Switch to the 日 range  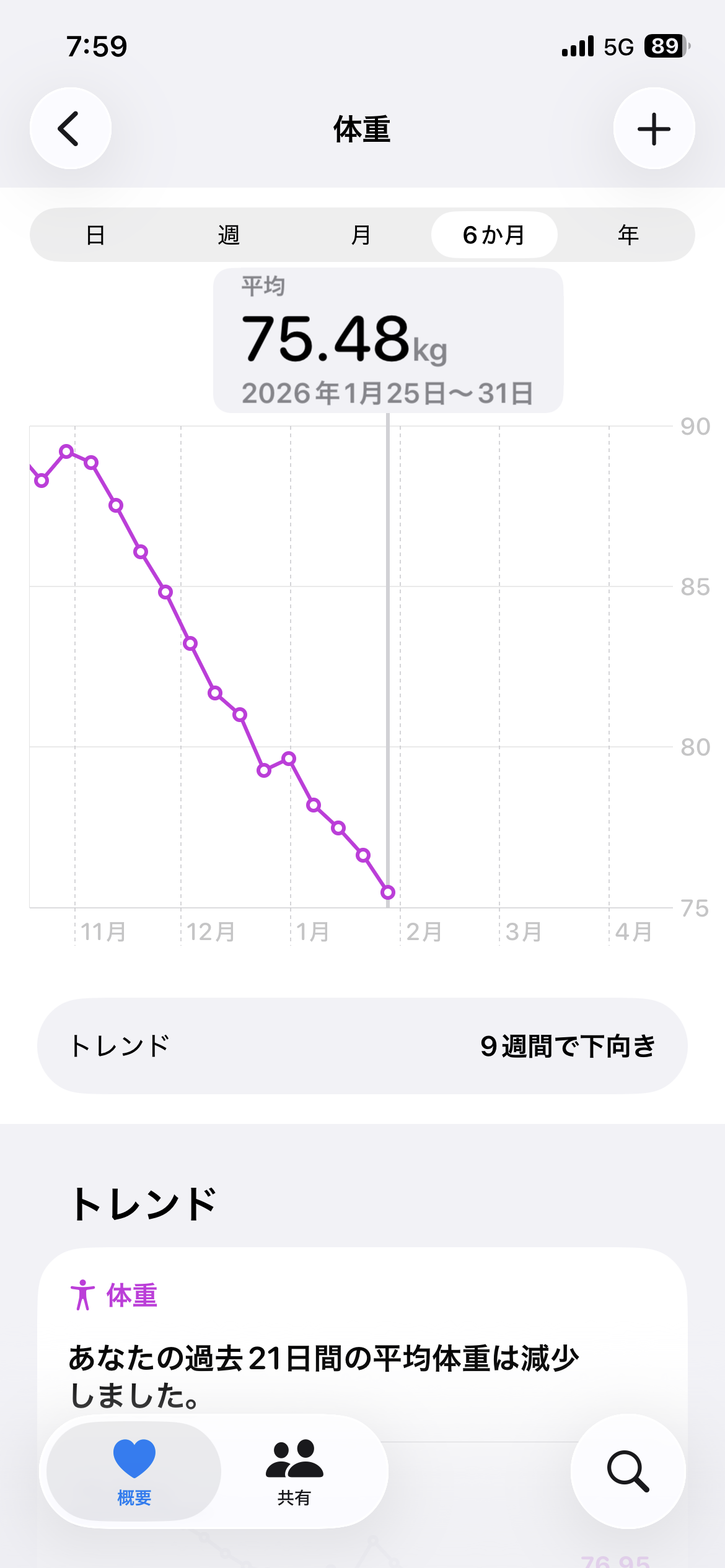pyautogui.click(x=95, y=235)
